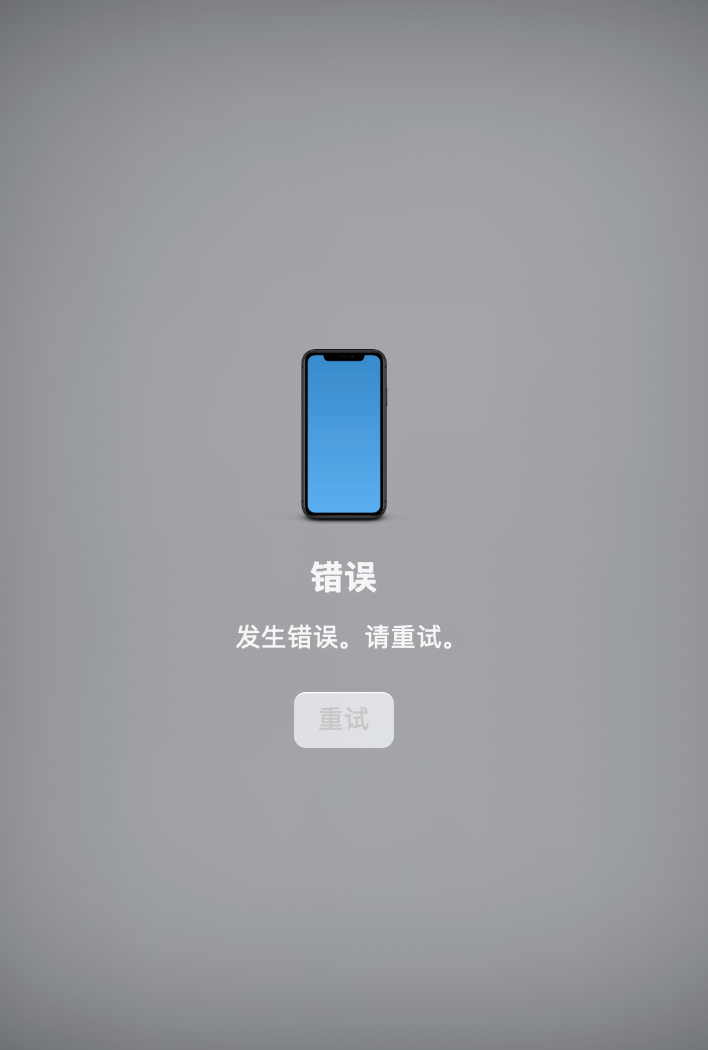The width and height of the screenshot is (708, 1050).
Task: Tap the 重试 retry button
Action: click(344, 720)
